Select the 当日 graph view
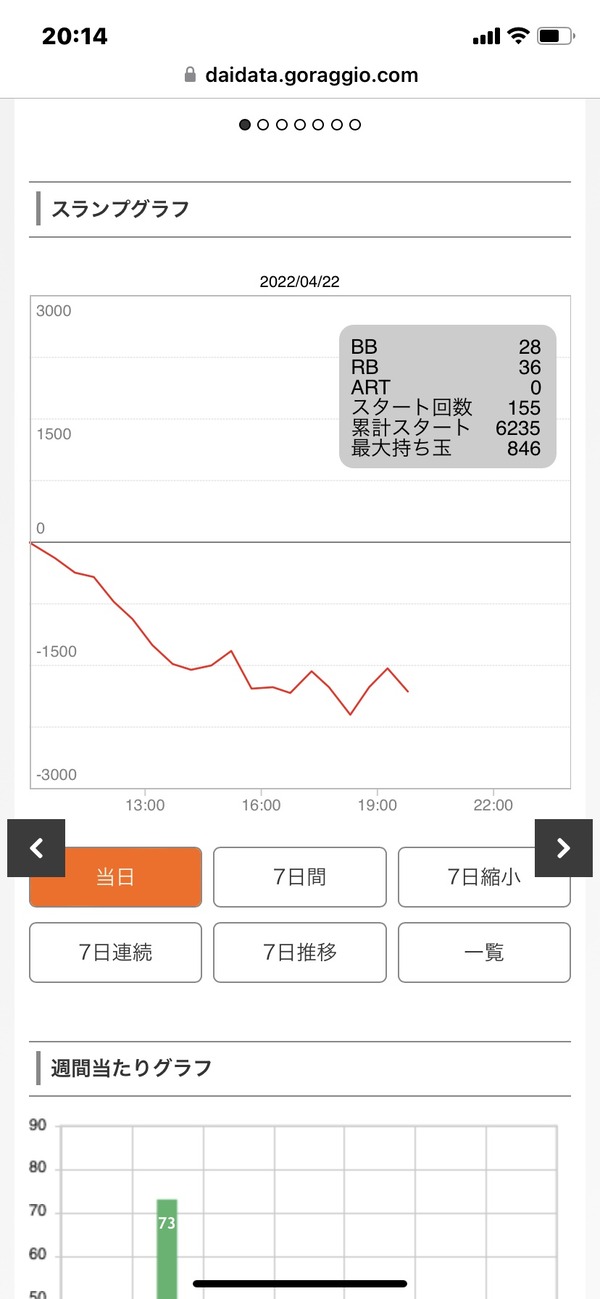Image resolution: width=600 pixels, height=1299 pixels. coord(116,877)
